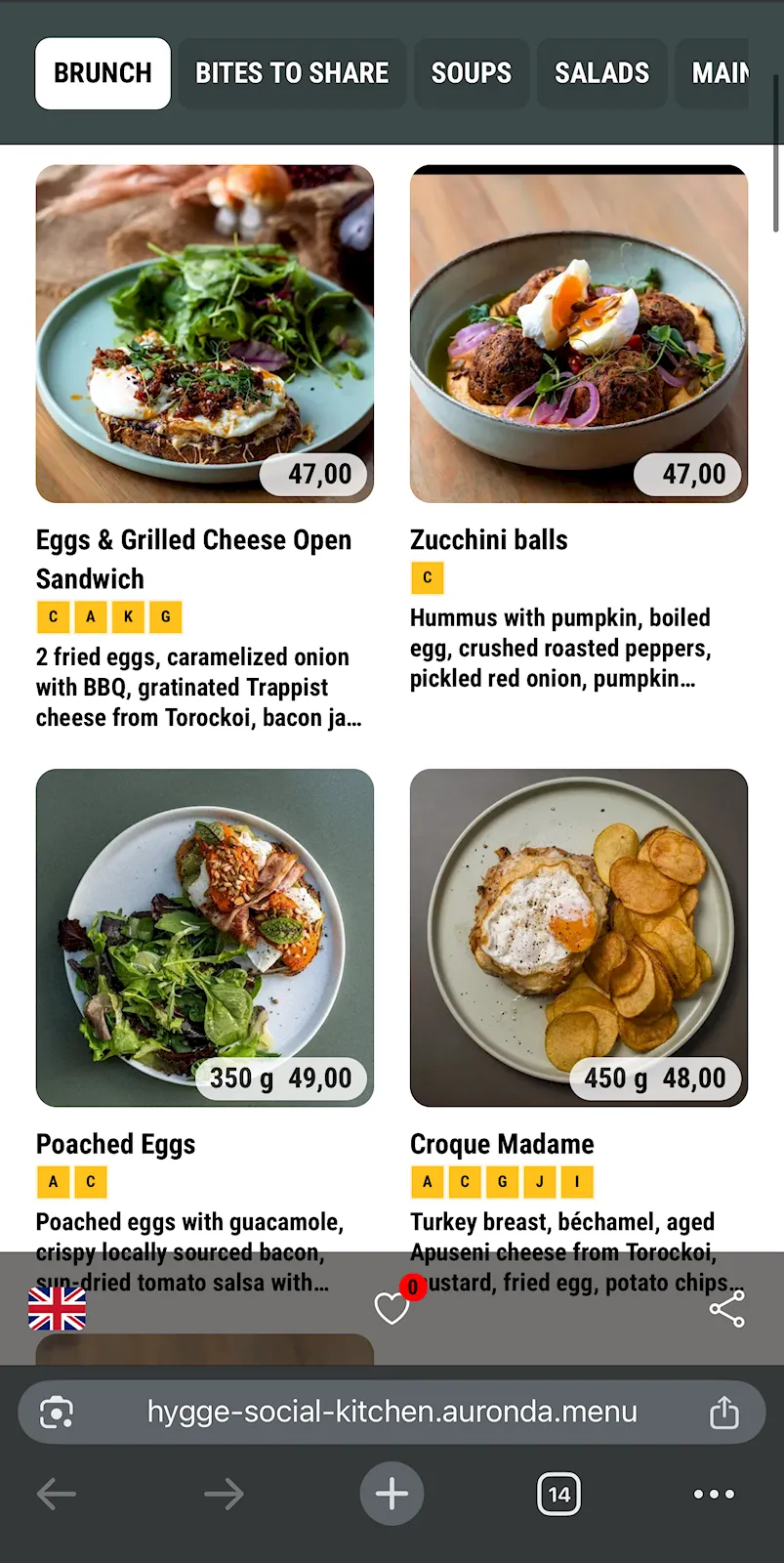784x1563 pixels.
Task: View the 14 open tabs
Action: coord(558,1494)
